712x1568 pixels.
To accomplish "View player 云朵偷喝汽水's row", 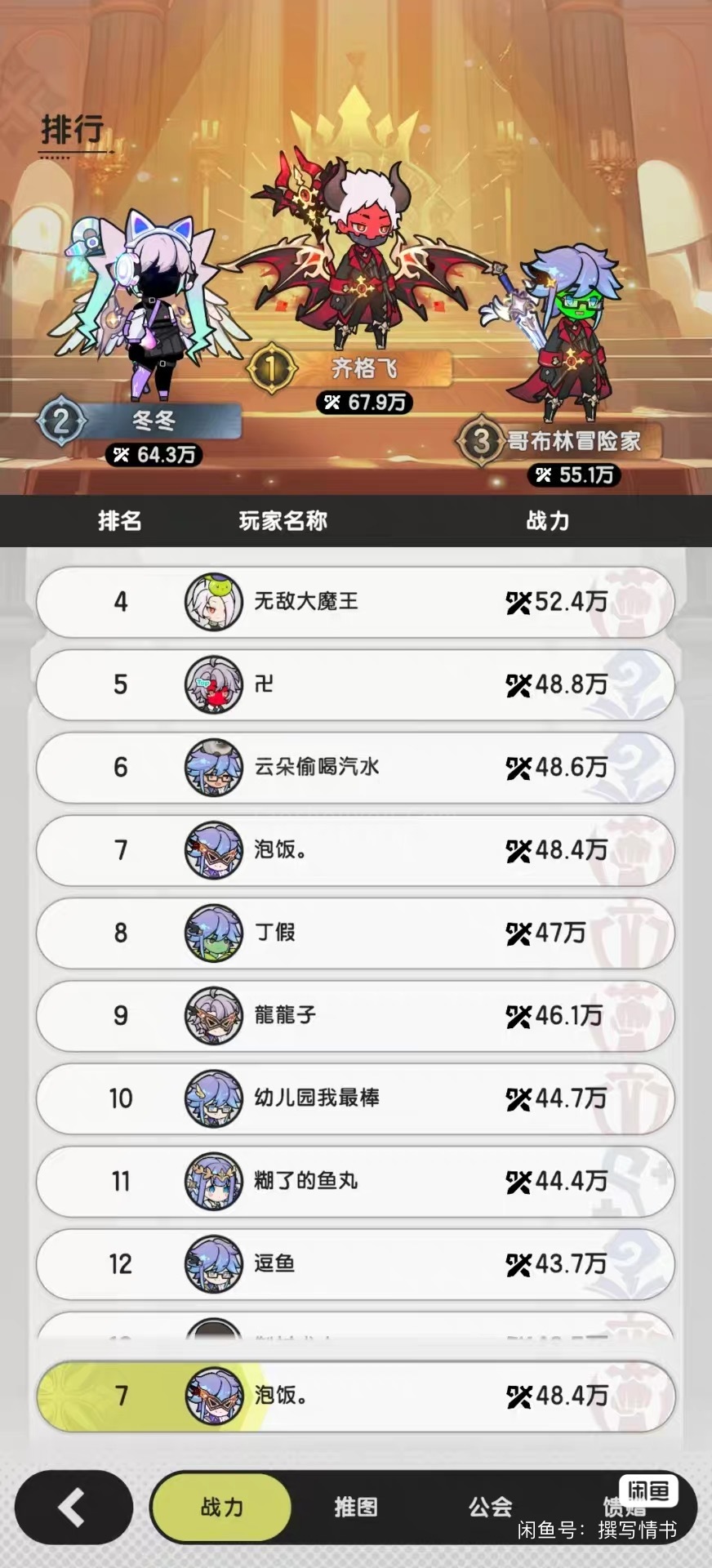I will (x=355, y=768).
